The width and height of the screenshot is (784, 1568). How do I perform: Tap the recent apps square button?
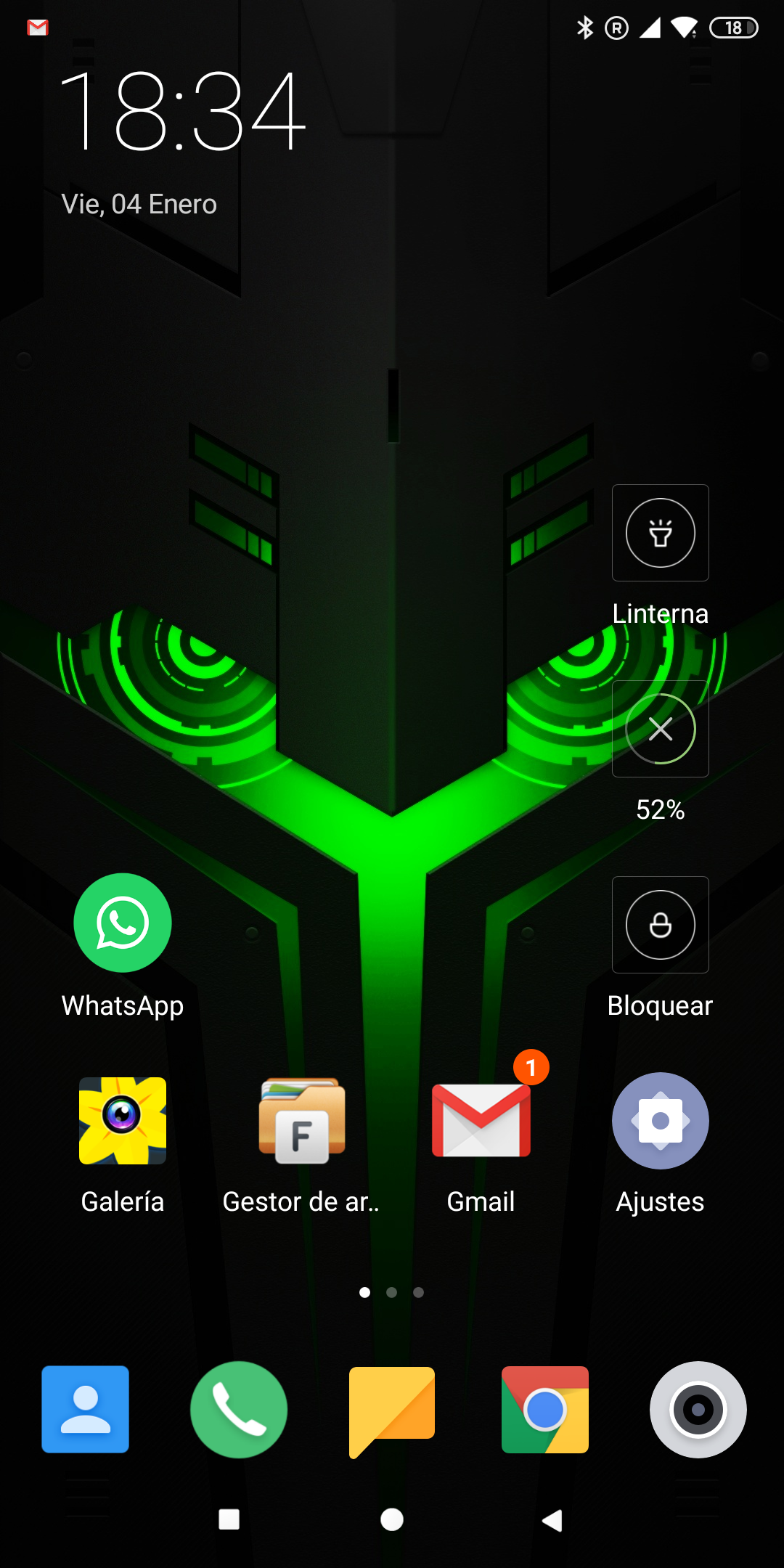click(229, 1519)
